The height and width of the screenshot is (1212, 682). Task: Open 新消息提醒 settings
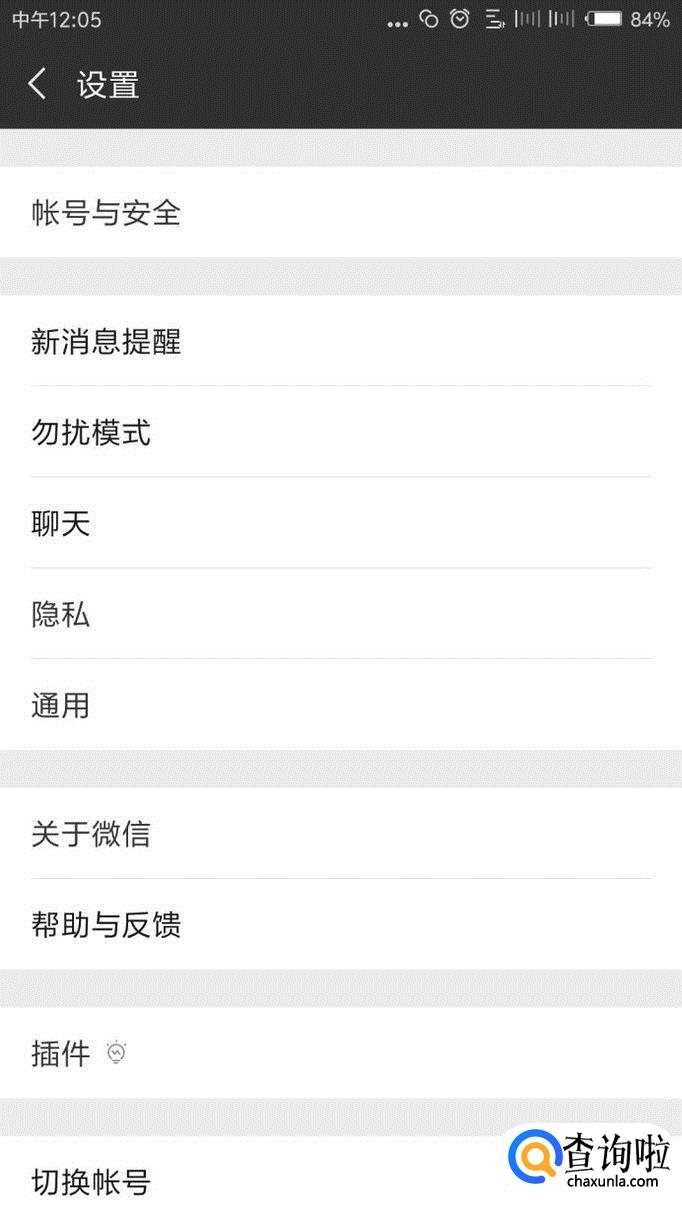coord(341,341)
